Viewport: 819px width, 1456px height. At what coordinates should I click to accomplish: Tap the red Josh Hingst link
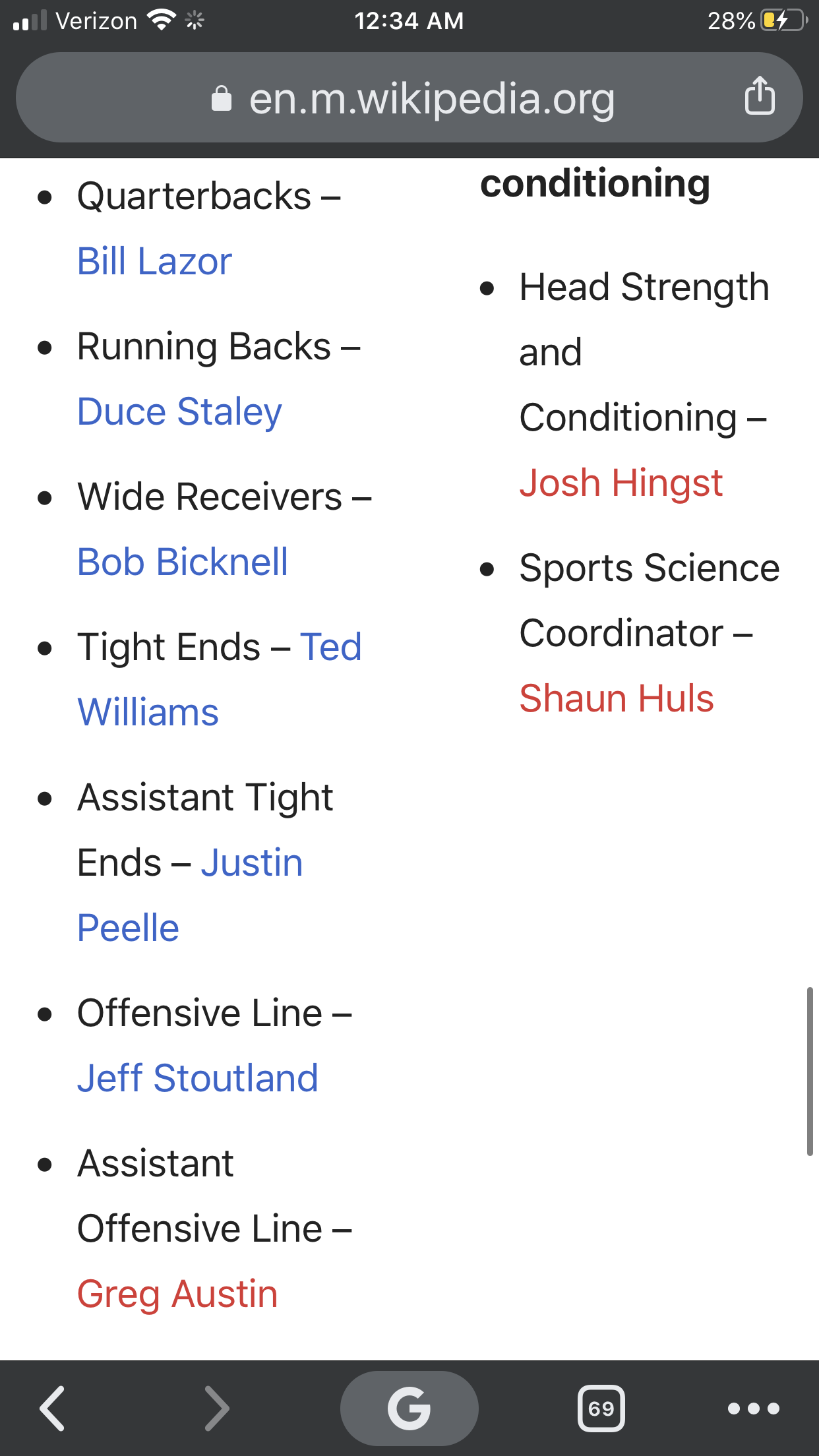(621, 483)
